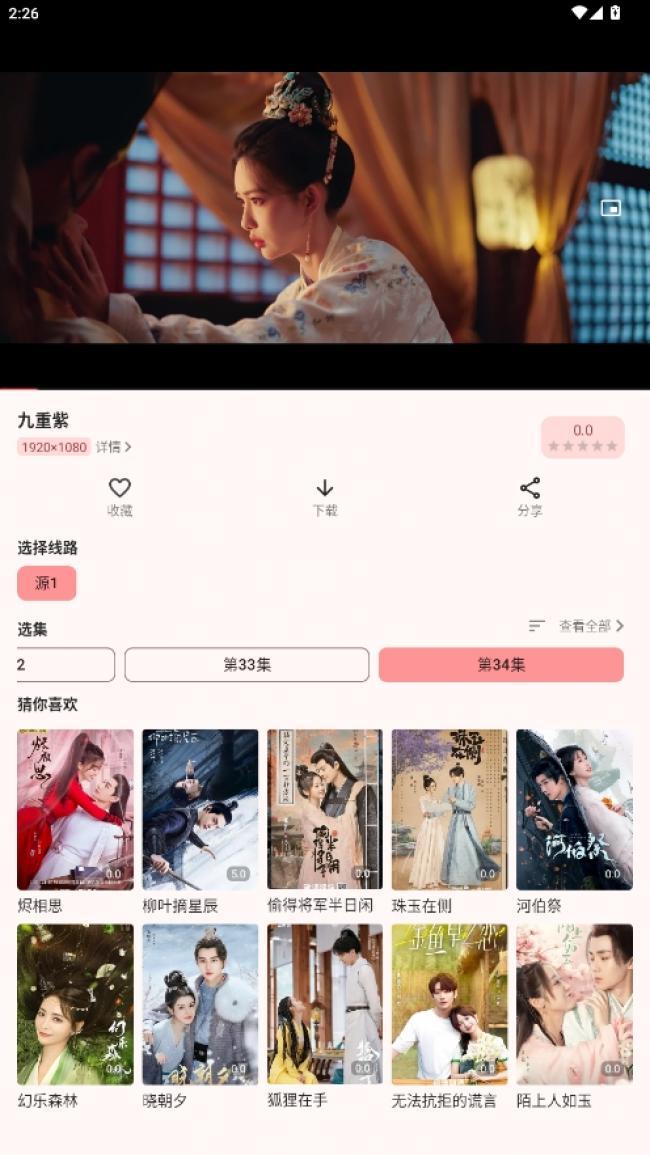The width and height of the screenshot is (650, 1155).
Task: Play episode 第33集
Action: (x=247, y=665)
